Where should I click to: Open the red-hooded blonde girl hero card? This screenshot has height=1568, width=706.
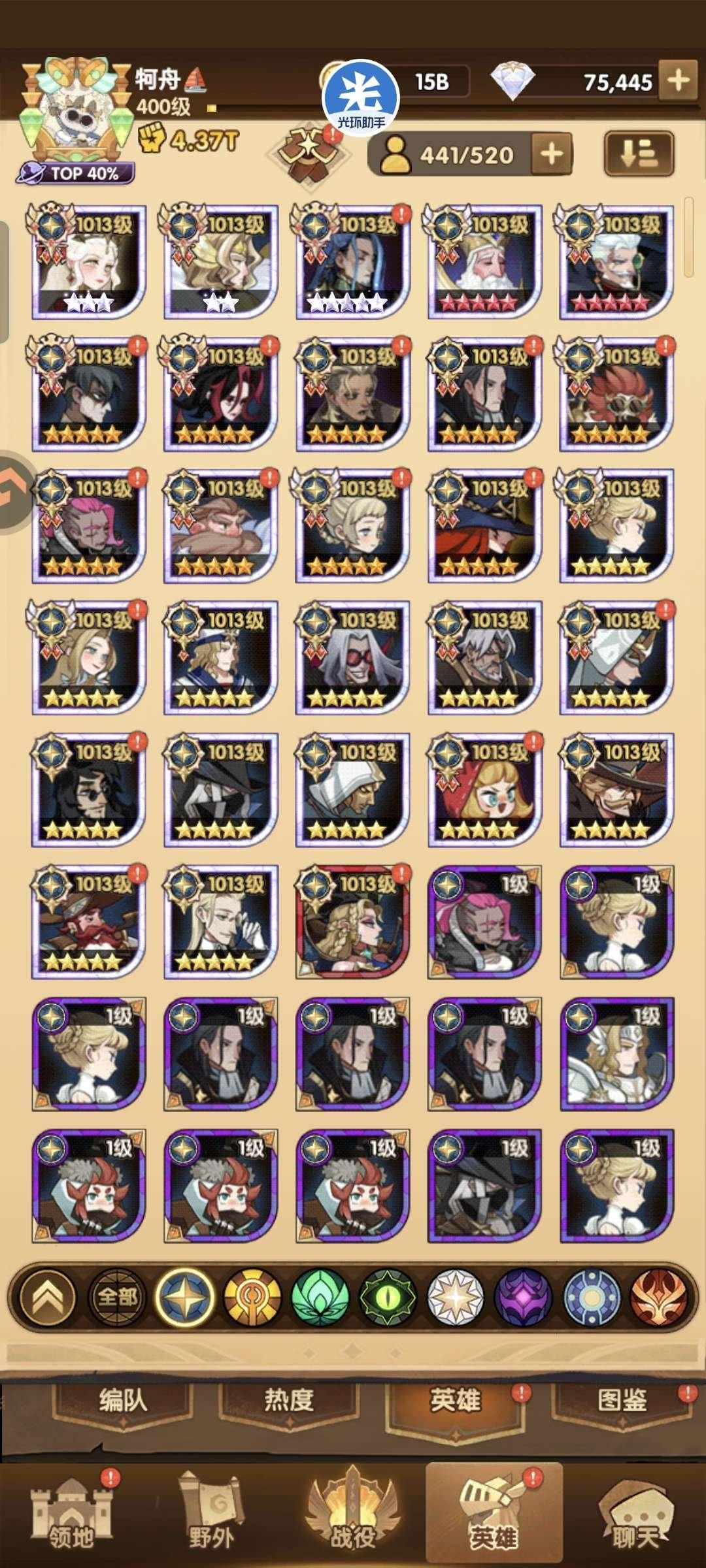coord(485,789)
